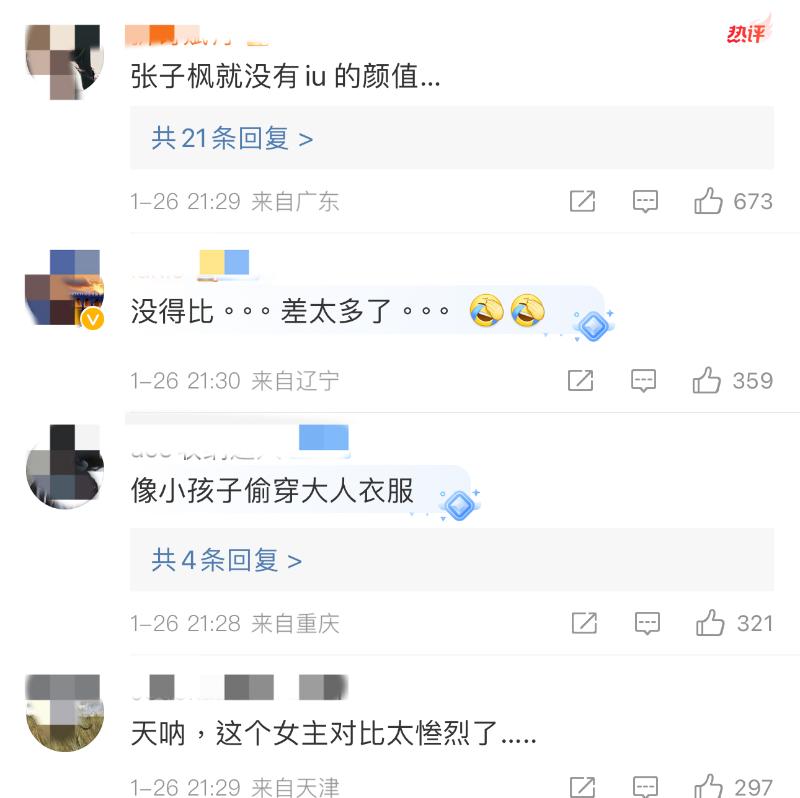800x798 pixels.
Task: Reply to the 像小孩子偷穿大人衣服 comment
Action: click(x=647, y=623)
